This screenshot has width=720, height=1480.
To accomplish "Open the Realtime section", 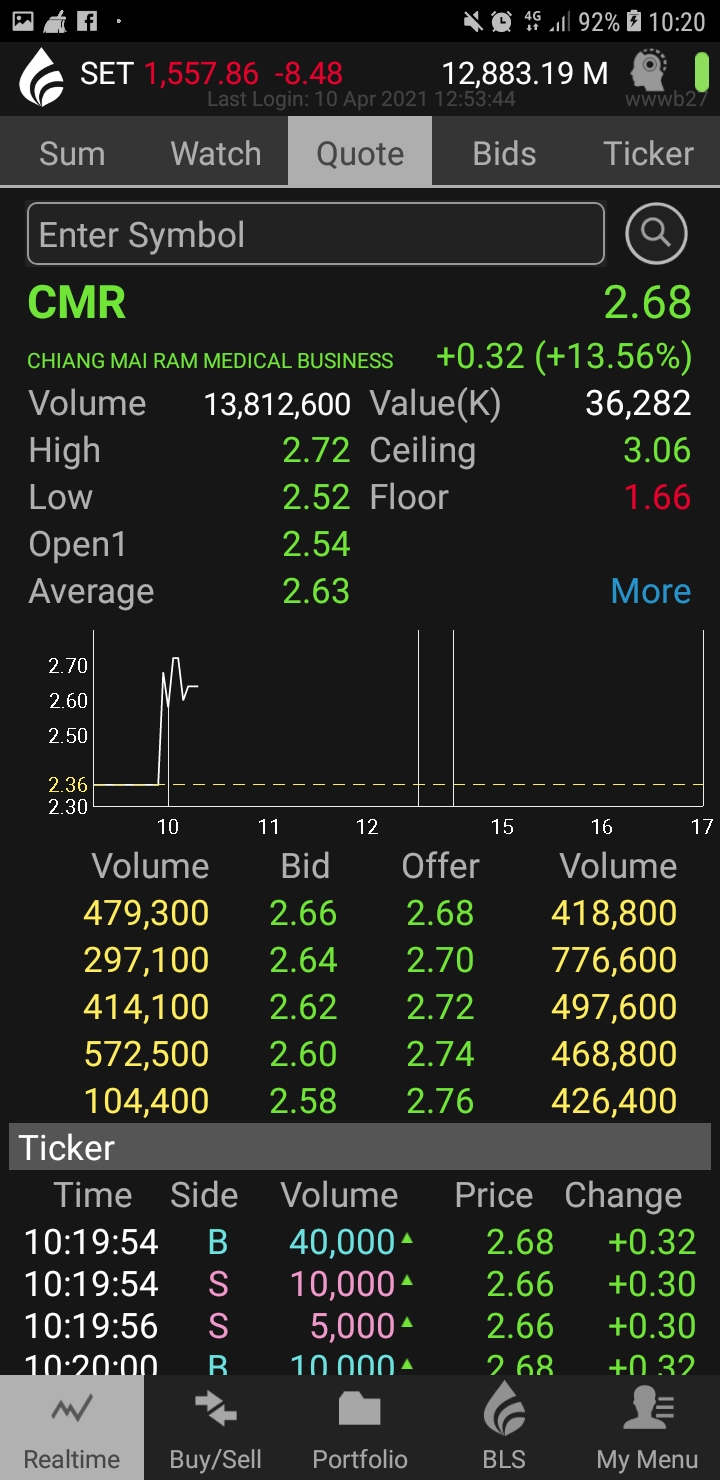I will (72, 1430).
